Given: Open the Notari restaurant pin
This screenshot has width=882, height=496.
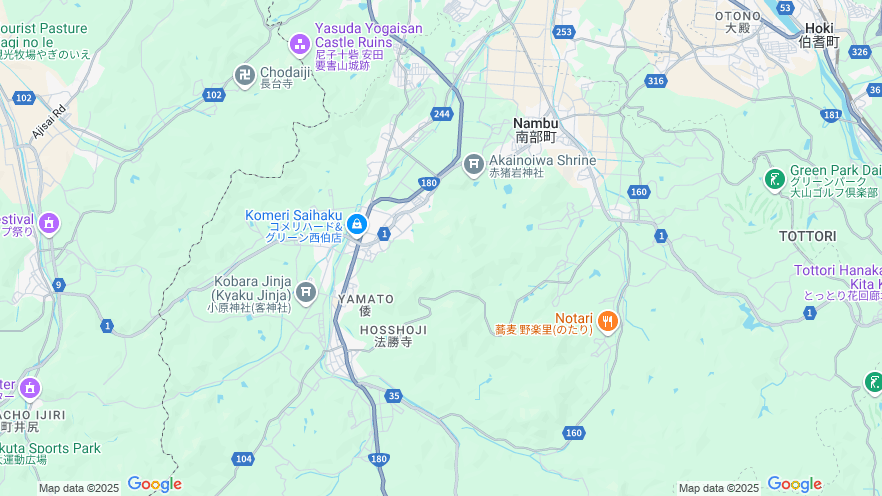Looking at the screenshot, I should pos(607,321).
